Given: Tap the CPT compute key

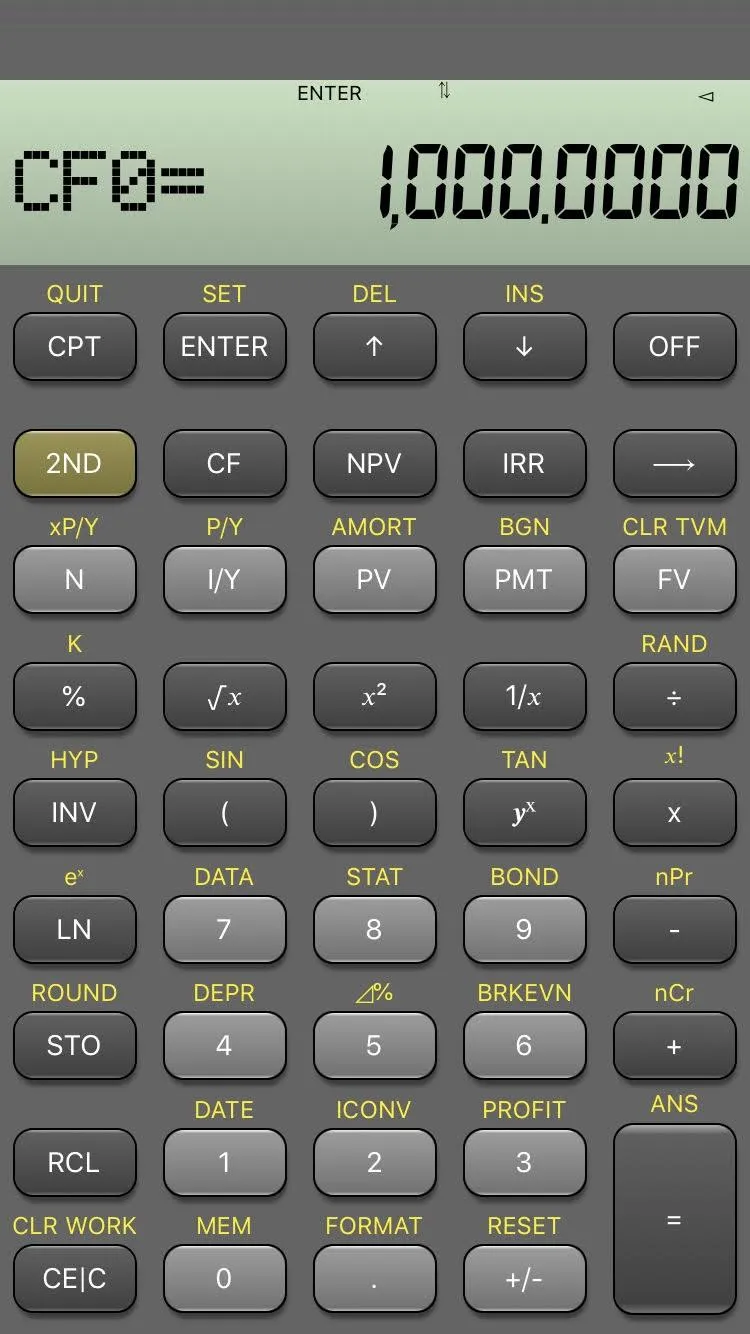Looking at the screenshot, I should coord(74,346).
